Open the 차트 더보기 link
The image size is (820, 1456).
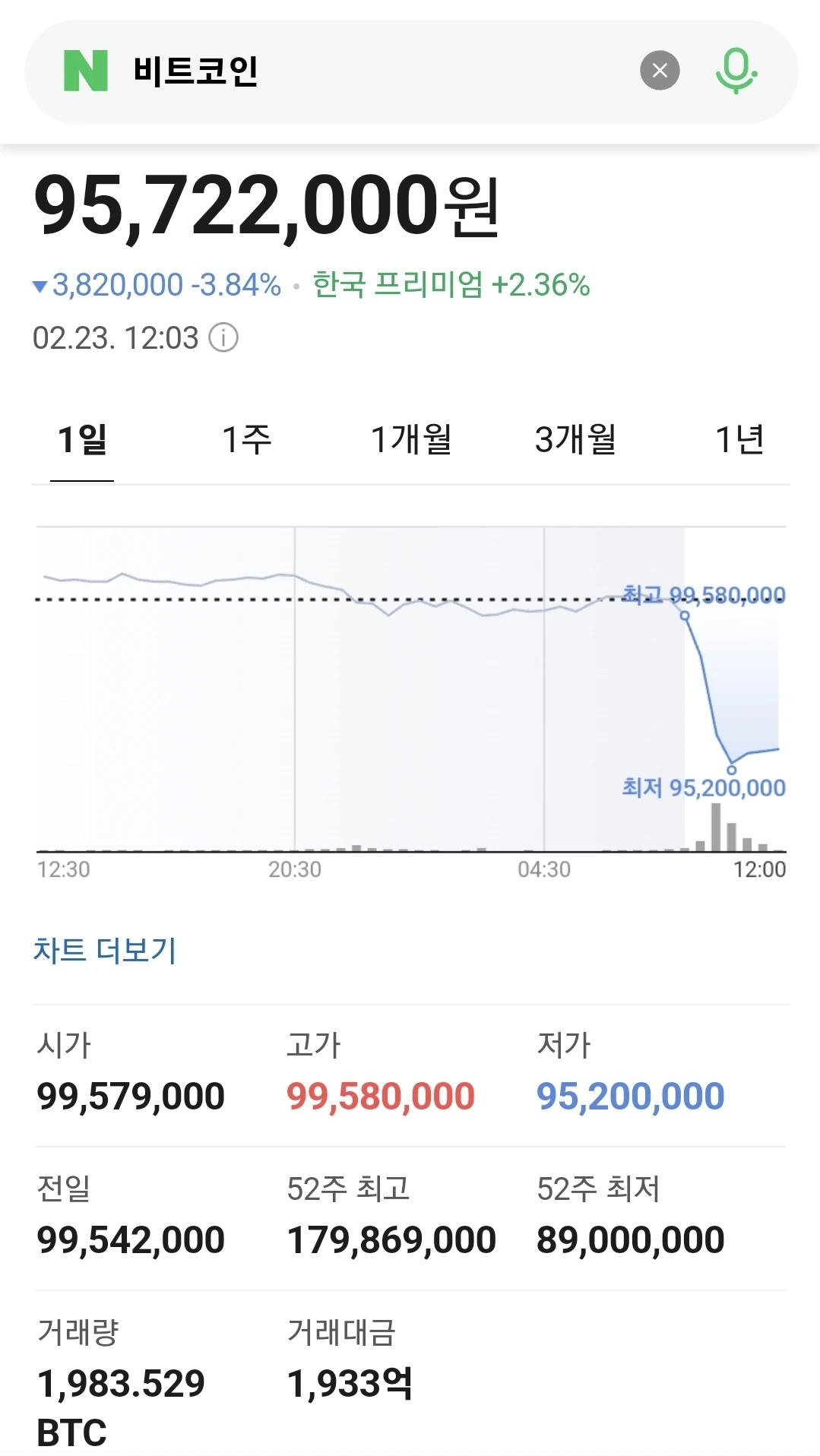tap(105, 950)
